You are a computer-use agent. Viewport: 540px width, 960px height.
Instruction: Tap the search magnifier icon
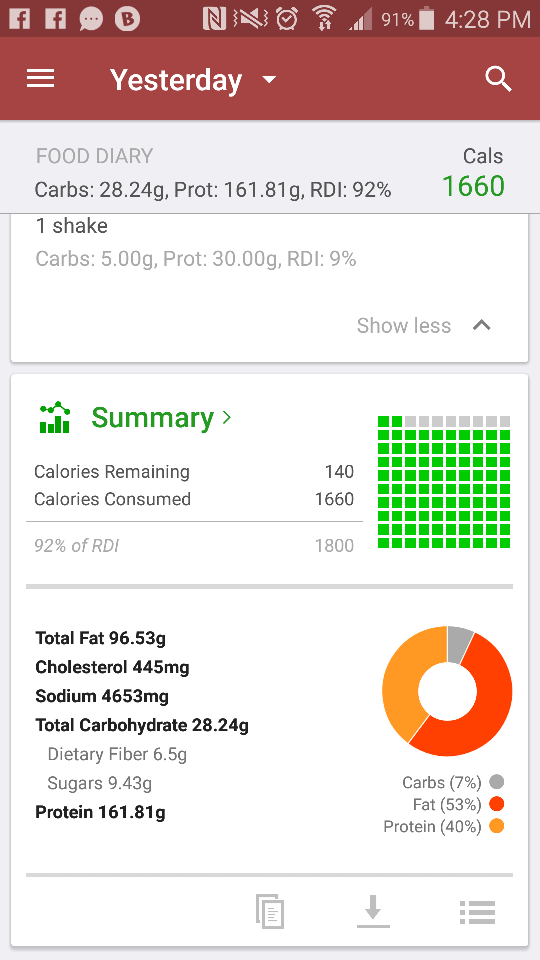498,80
